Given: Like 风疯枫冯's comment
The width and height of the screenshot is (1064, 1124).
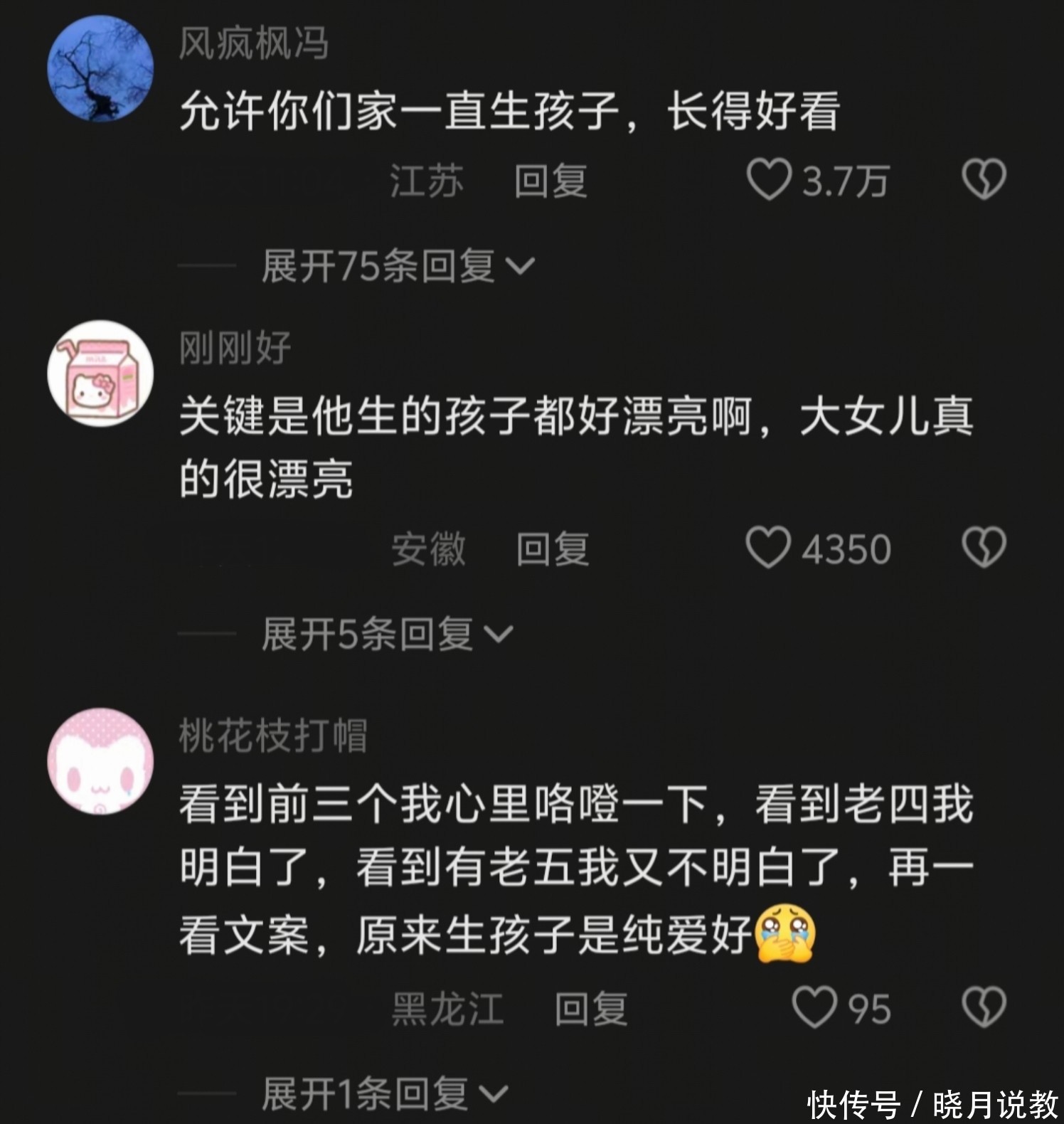Looking at the screenshot, I should pyautogui.click(x=769, y=179).
